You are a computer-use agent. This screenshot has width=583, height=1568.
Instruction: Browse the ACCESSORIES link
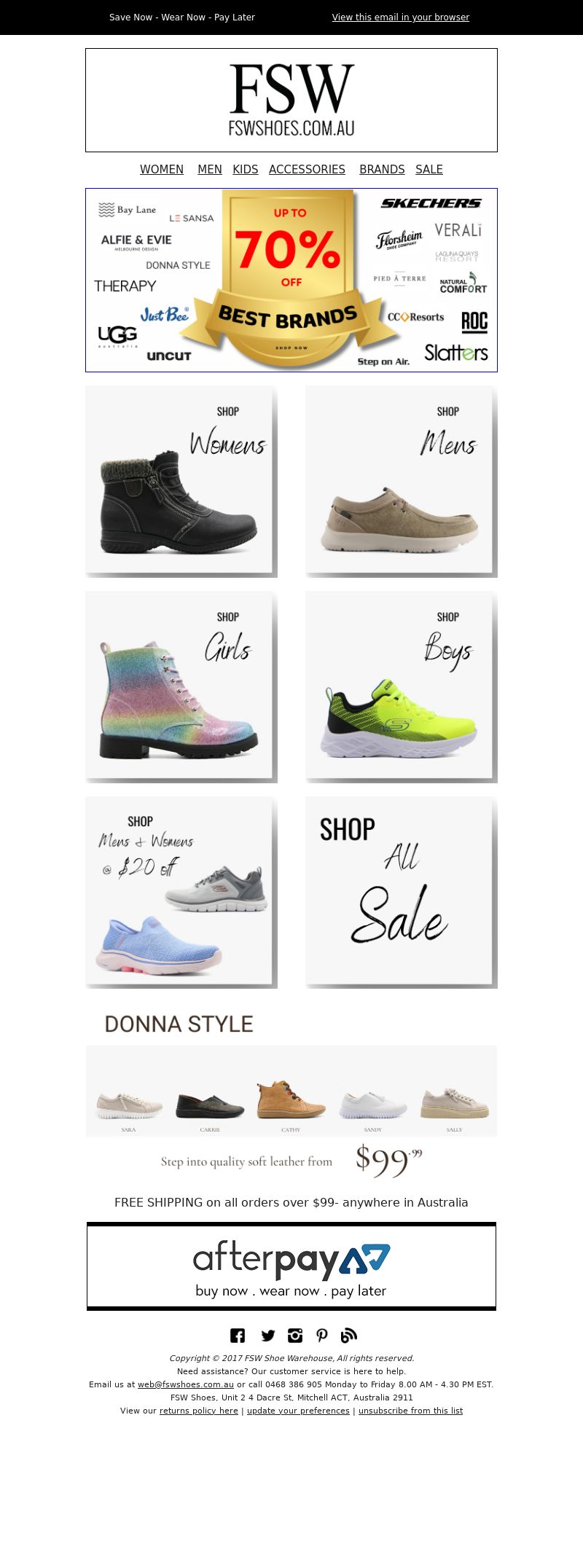307,169
